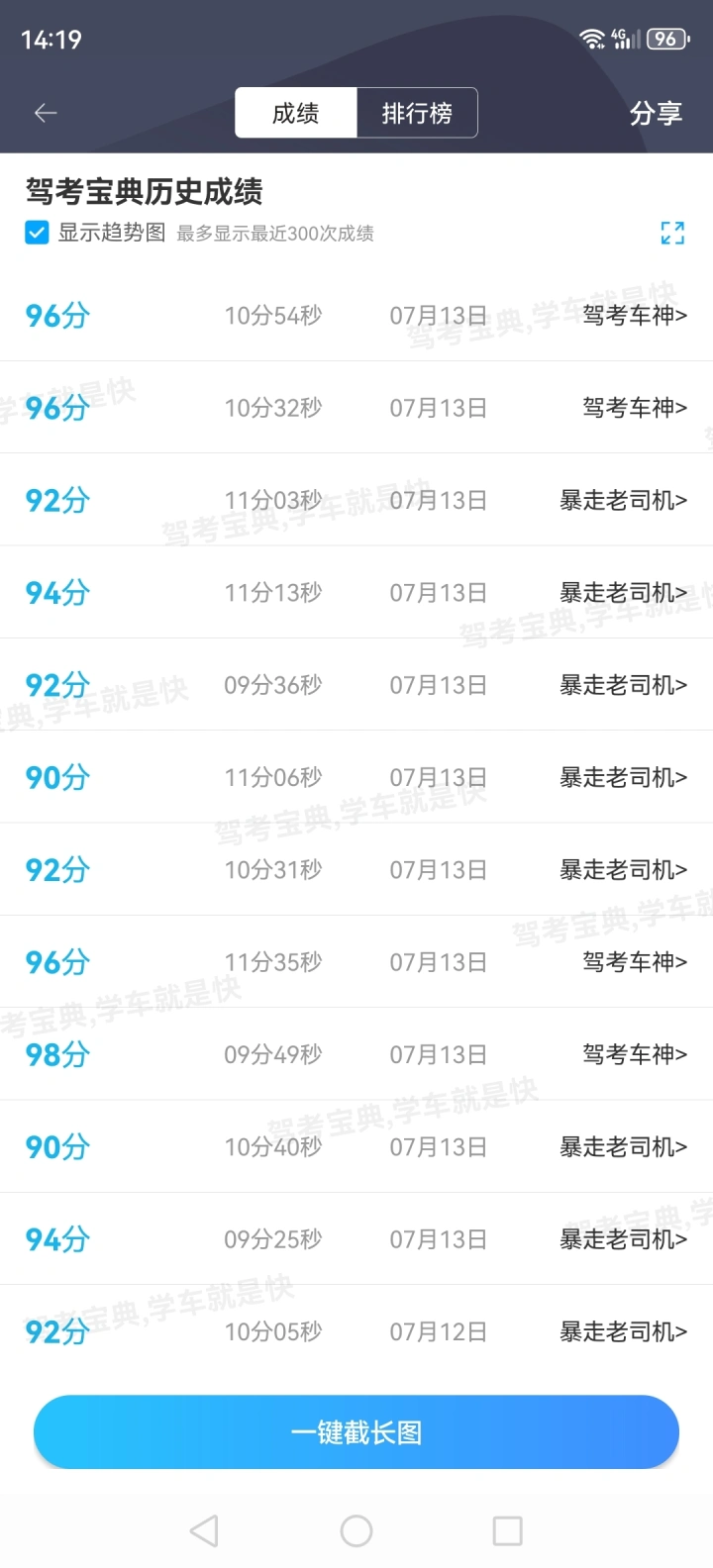Viewport: 713px width, 1568px height.
Task: Tap the system home button
Action: pos(356,1531)
